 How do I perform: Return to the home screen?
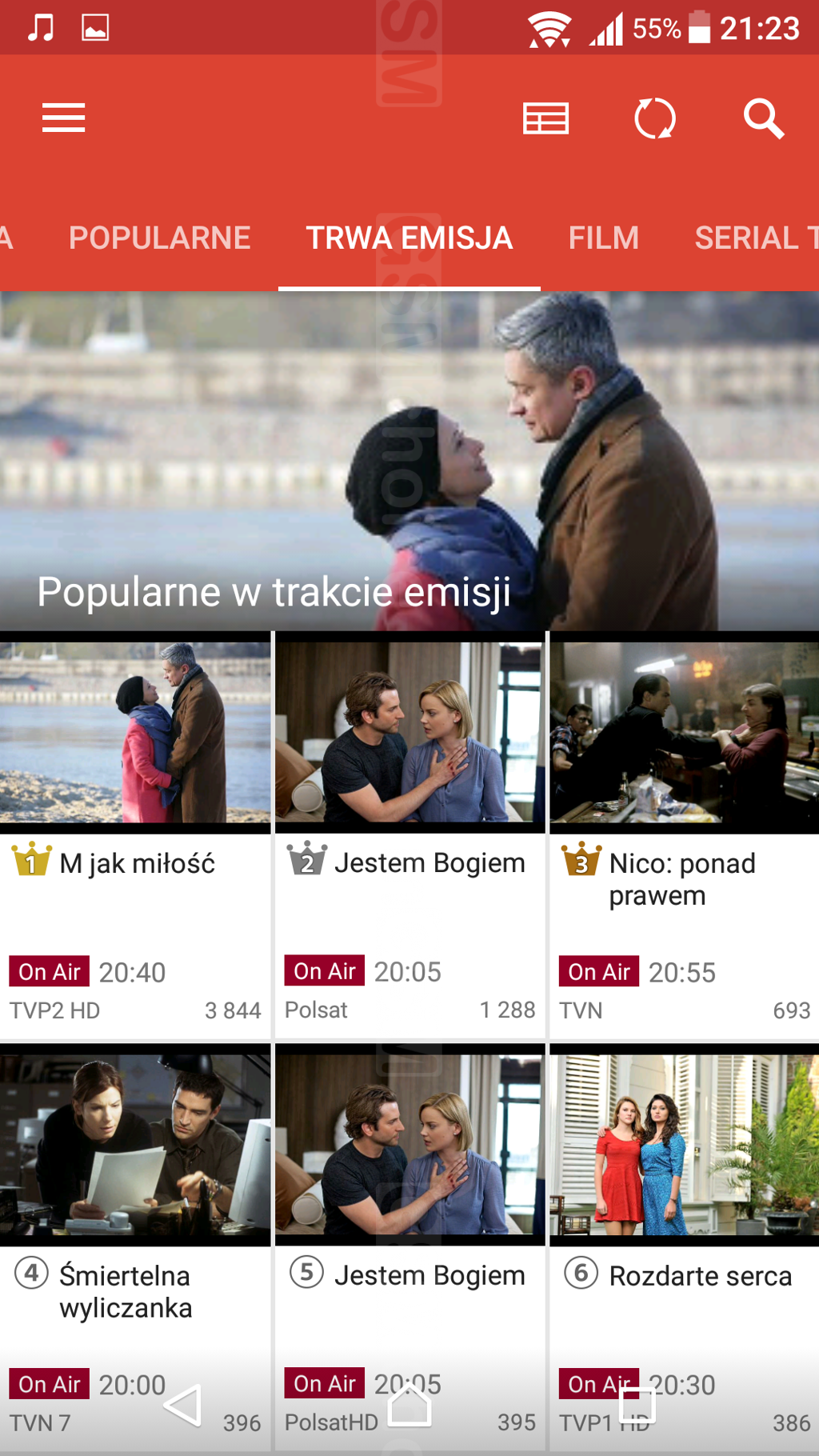409,1406
